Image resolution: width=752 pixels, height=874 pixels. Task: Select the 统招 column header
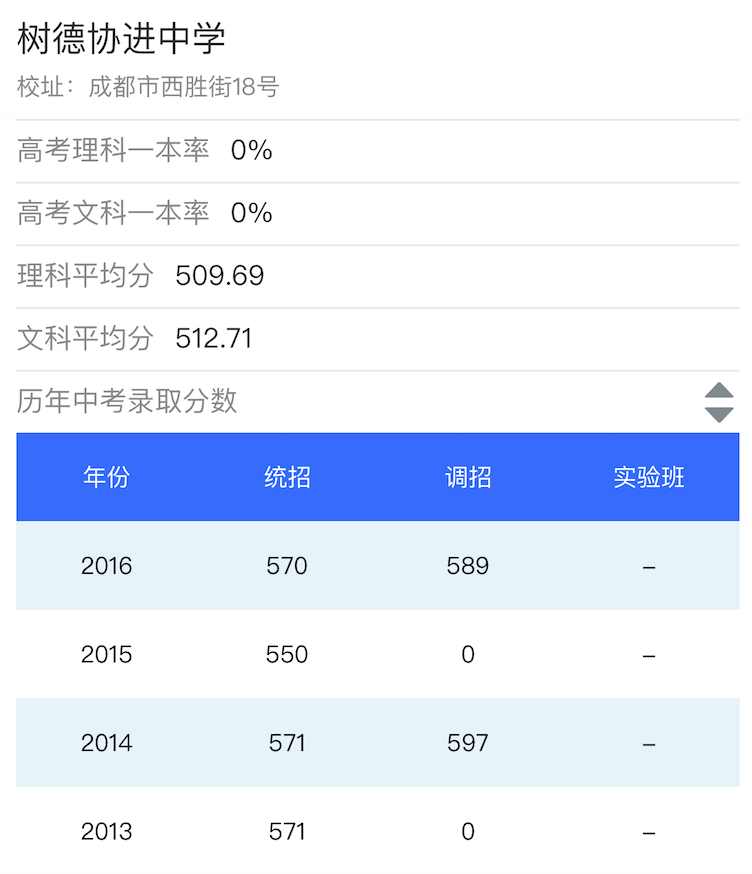(x=287, y=477)
